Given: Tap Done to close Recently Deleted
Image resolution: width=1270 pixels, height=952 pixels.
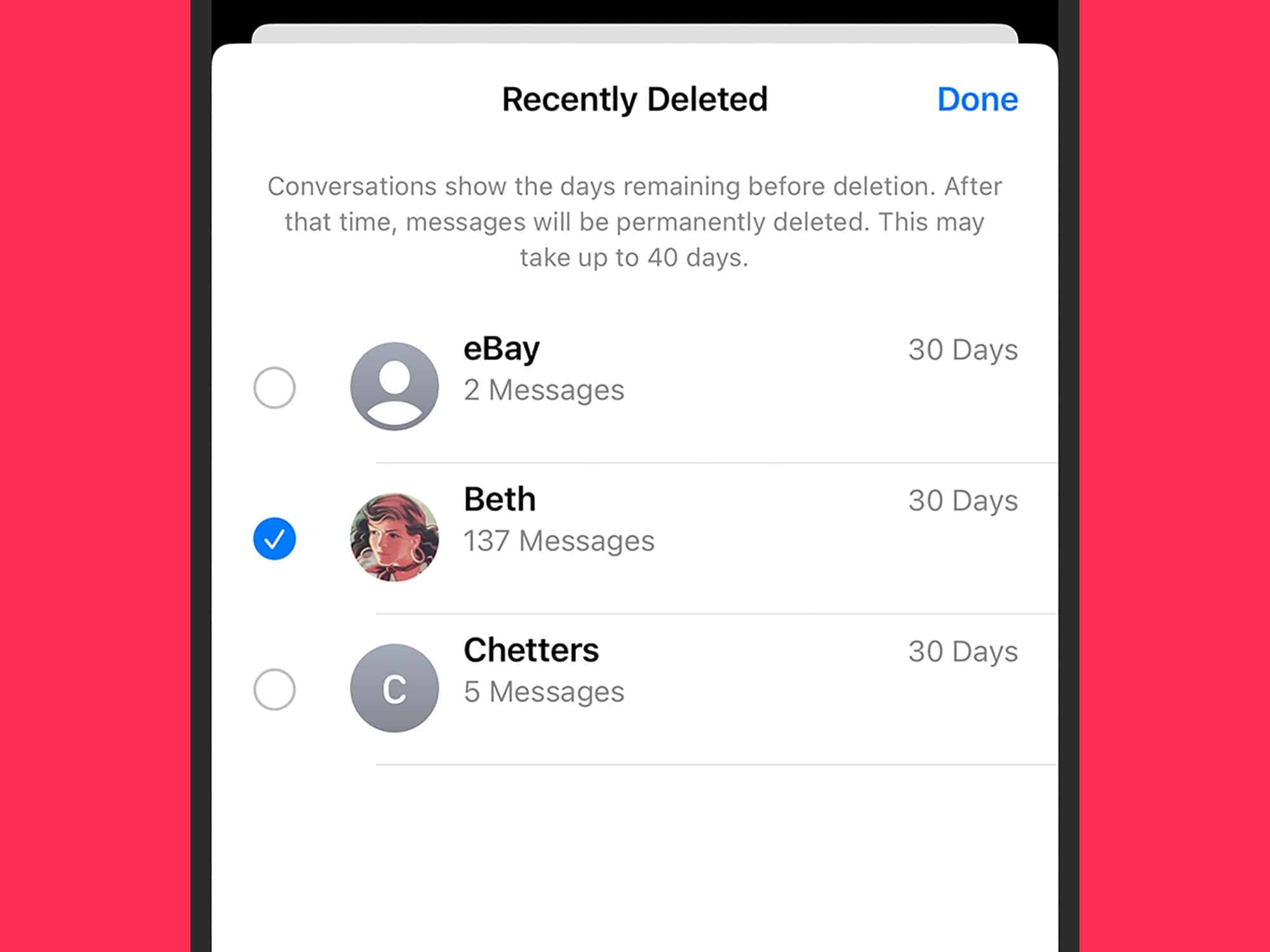Looking at the screenshot, I should tap(977, 100).
